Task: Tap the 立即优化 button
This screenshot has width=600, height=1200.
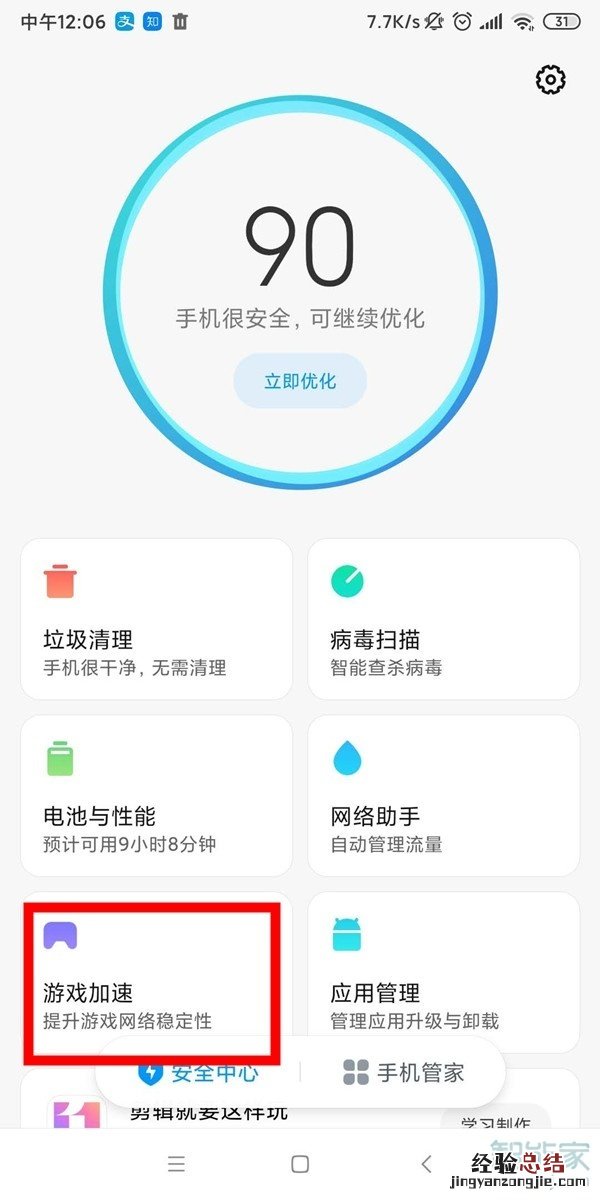Action: point(300,381)
